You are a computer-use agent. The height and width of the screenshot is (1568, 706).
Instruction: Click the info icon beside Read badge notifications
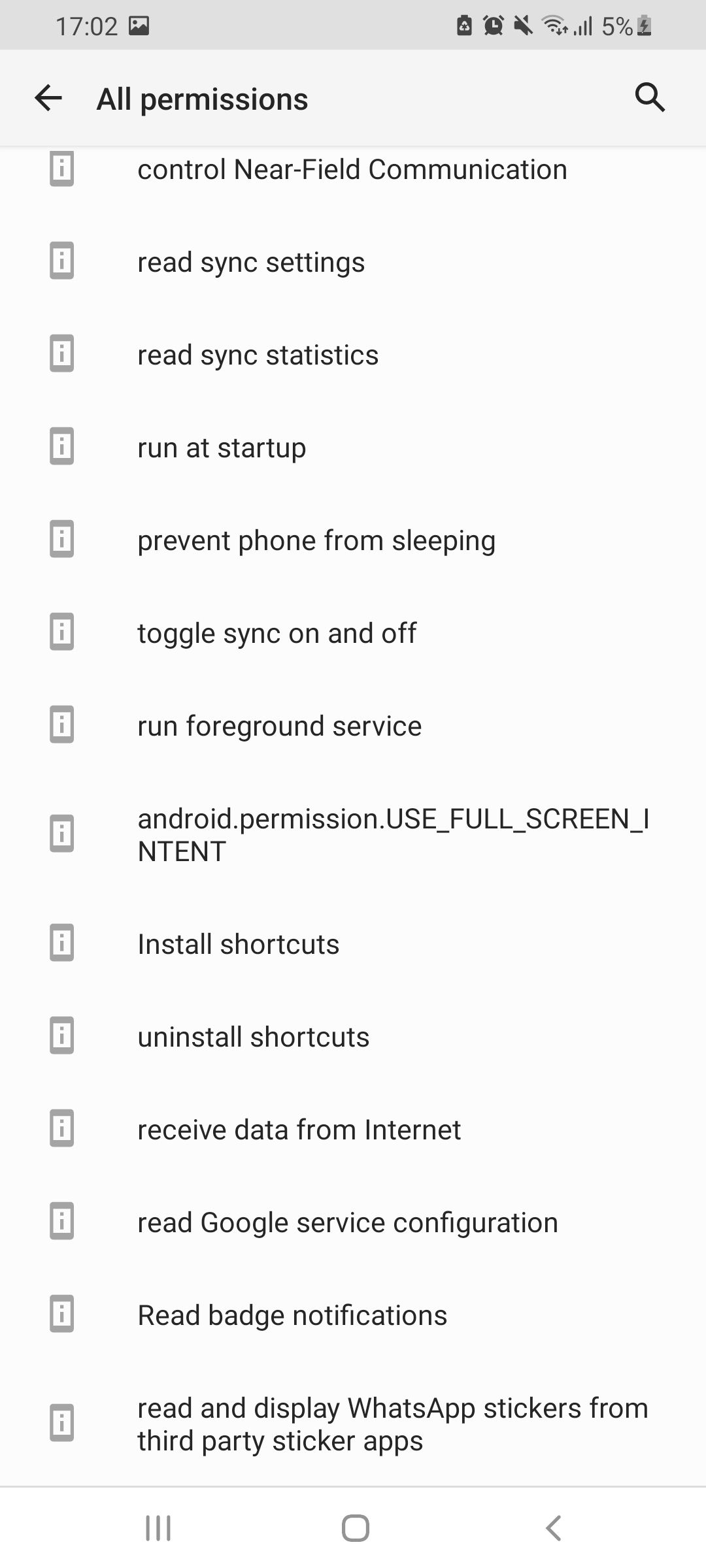61,1314
